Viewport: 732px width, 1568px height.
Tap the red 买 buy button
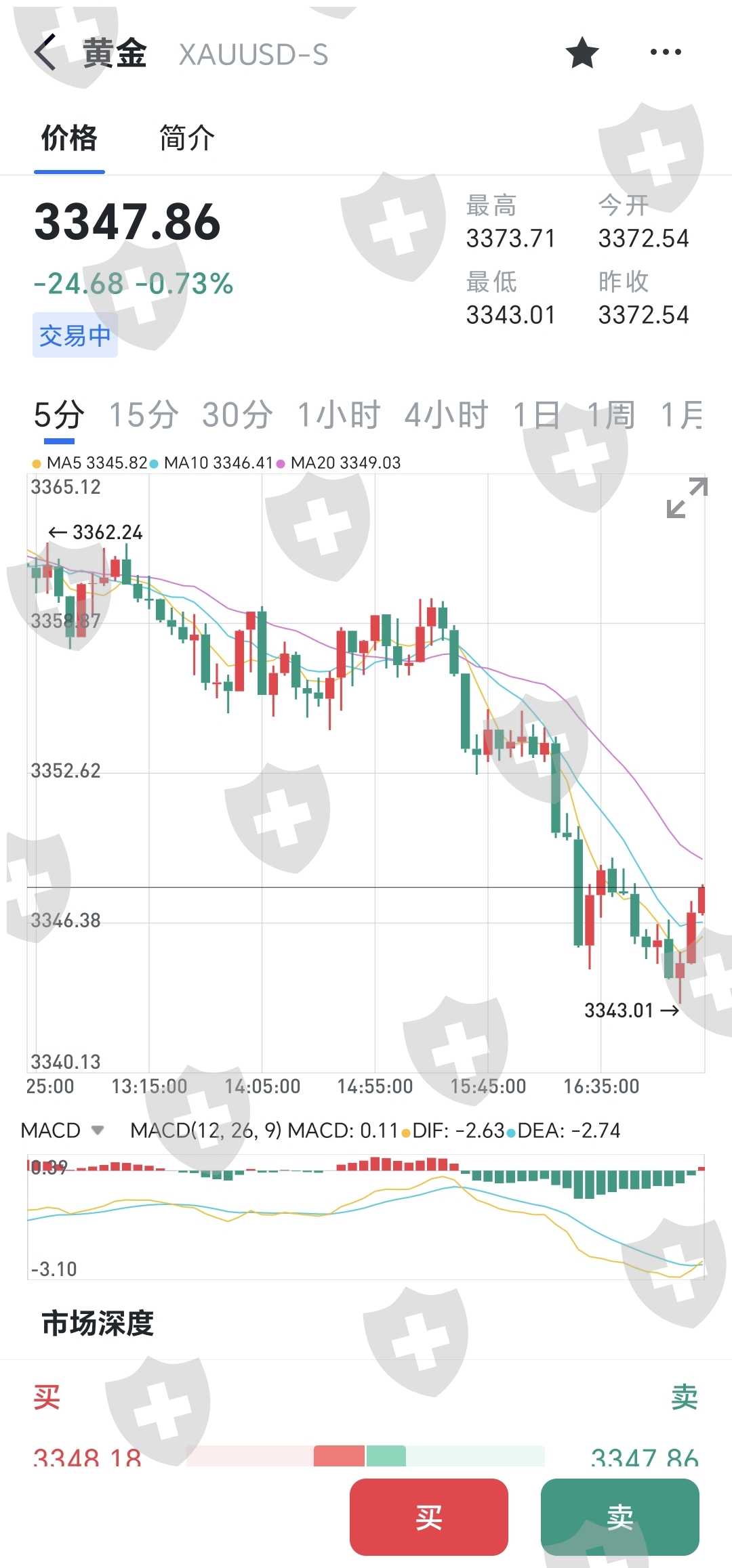[x=429, y=1517]
